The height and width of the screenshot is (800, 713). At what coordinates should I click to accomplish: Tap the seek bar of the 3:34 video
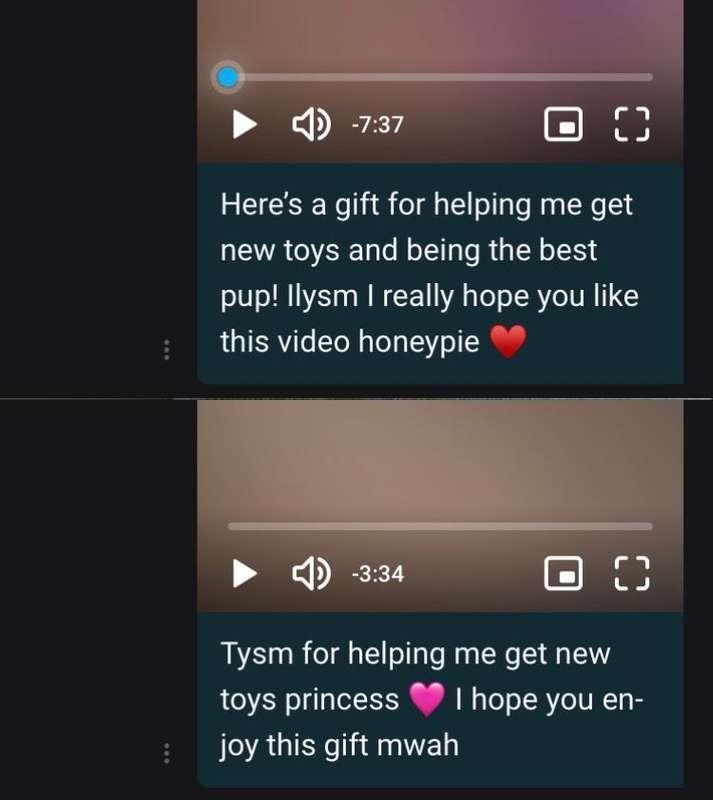440,526
